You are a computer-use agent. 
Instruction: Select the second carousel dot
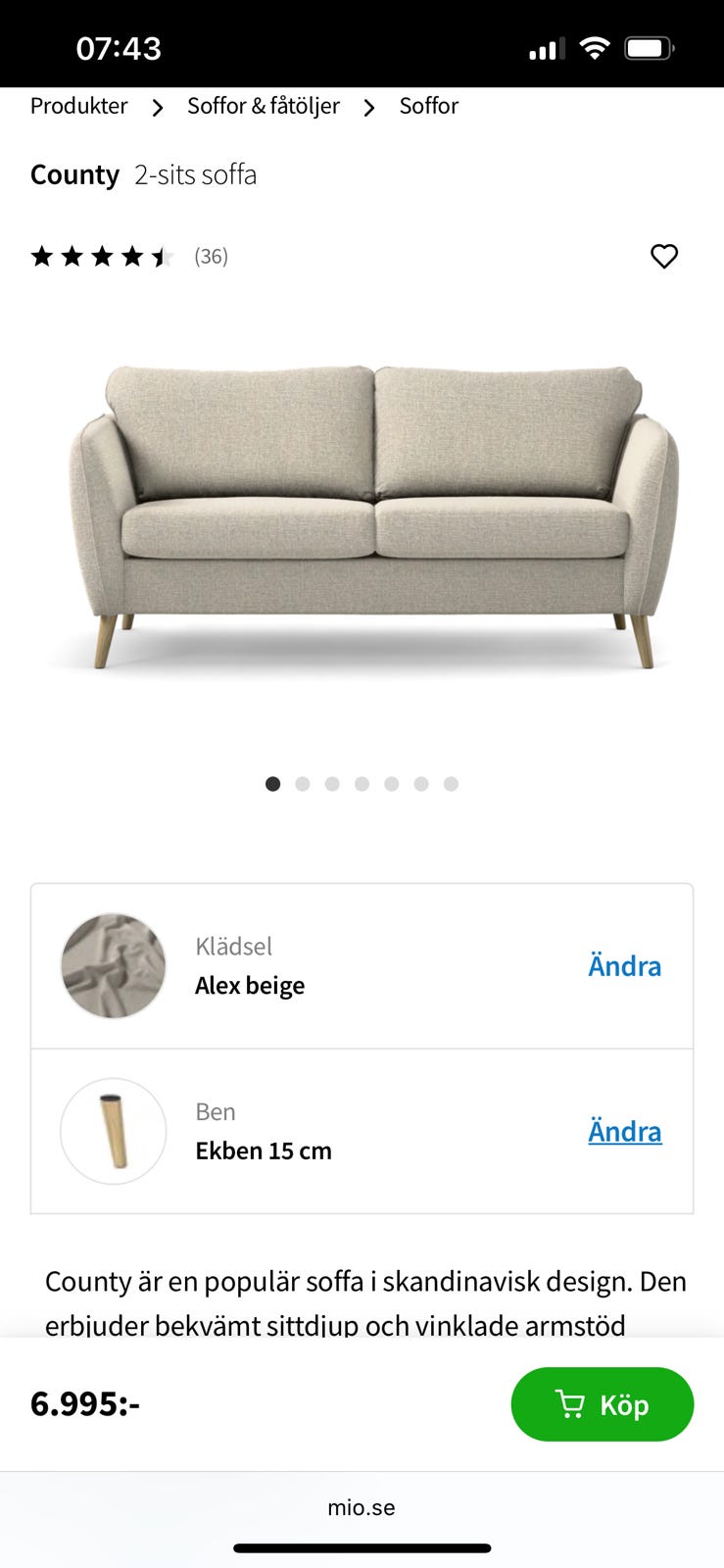(303, 783)
